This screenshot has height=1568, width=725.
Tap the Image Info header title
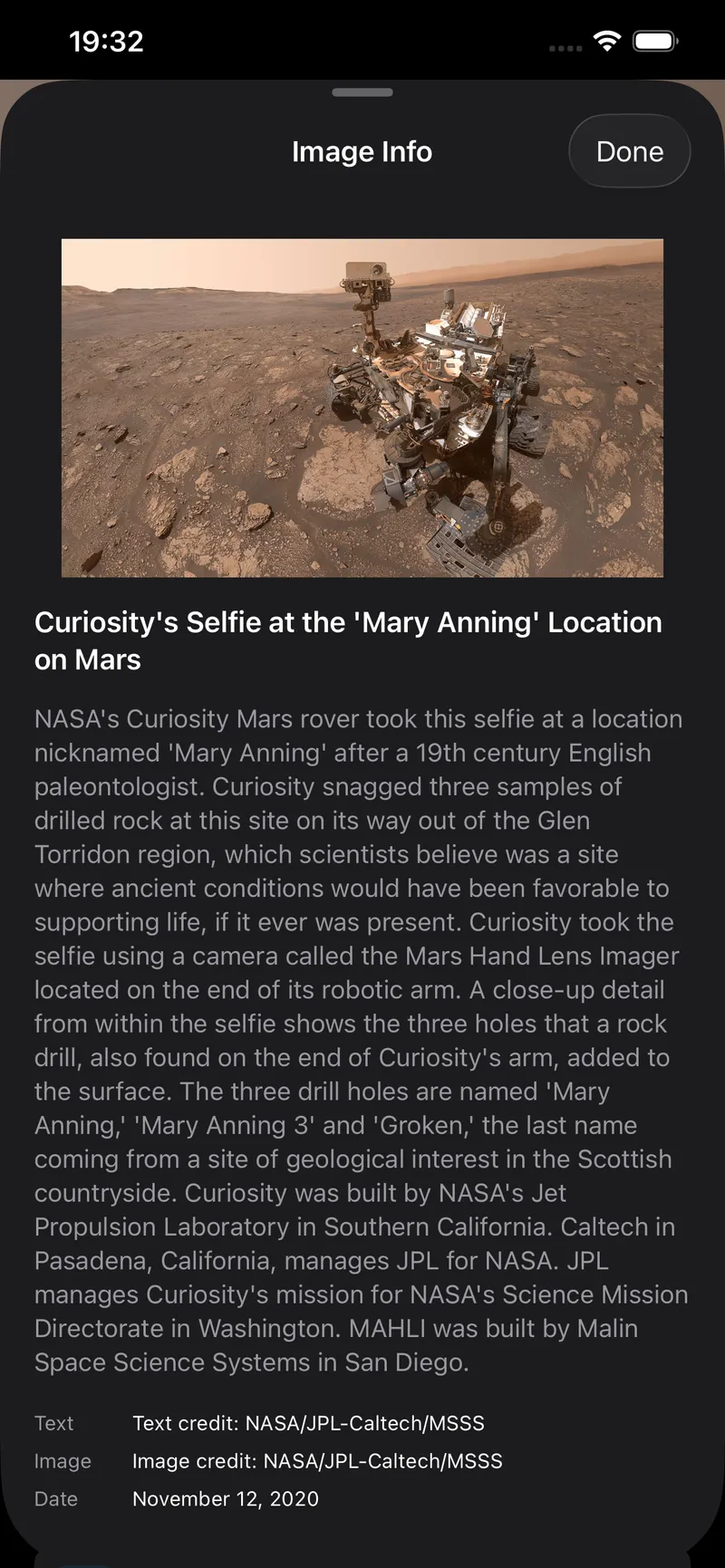(362, 151)
